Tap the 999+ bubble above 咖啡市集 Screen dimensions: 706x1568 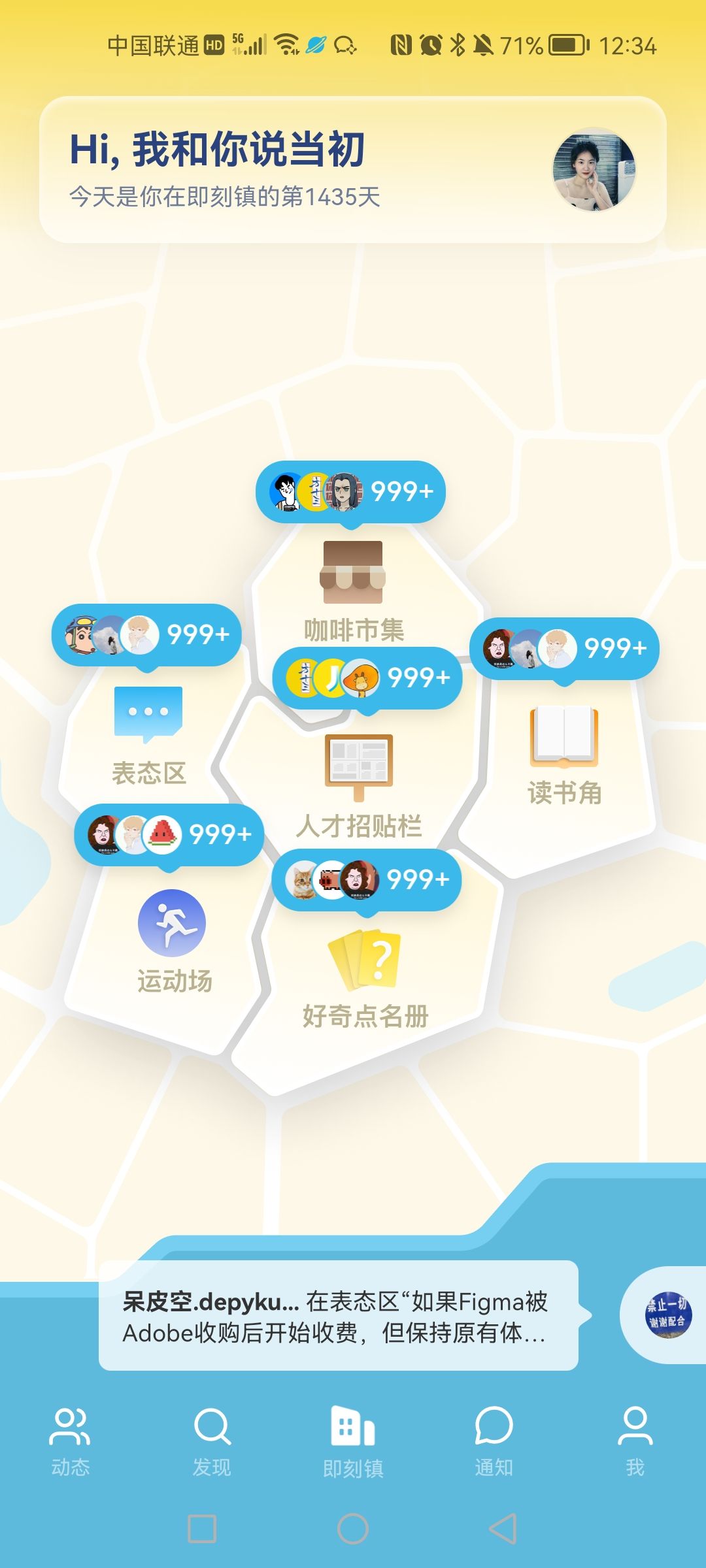tap(350, 491)
